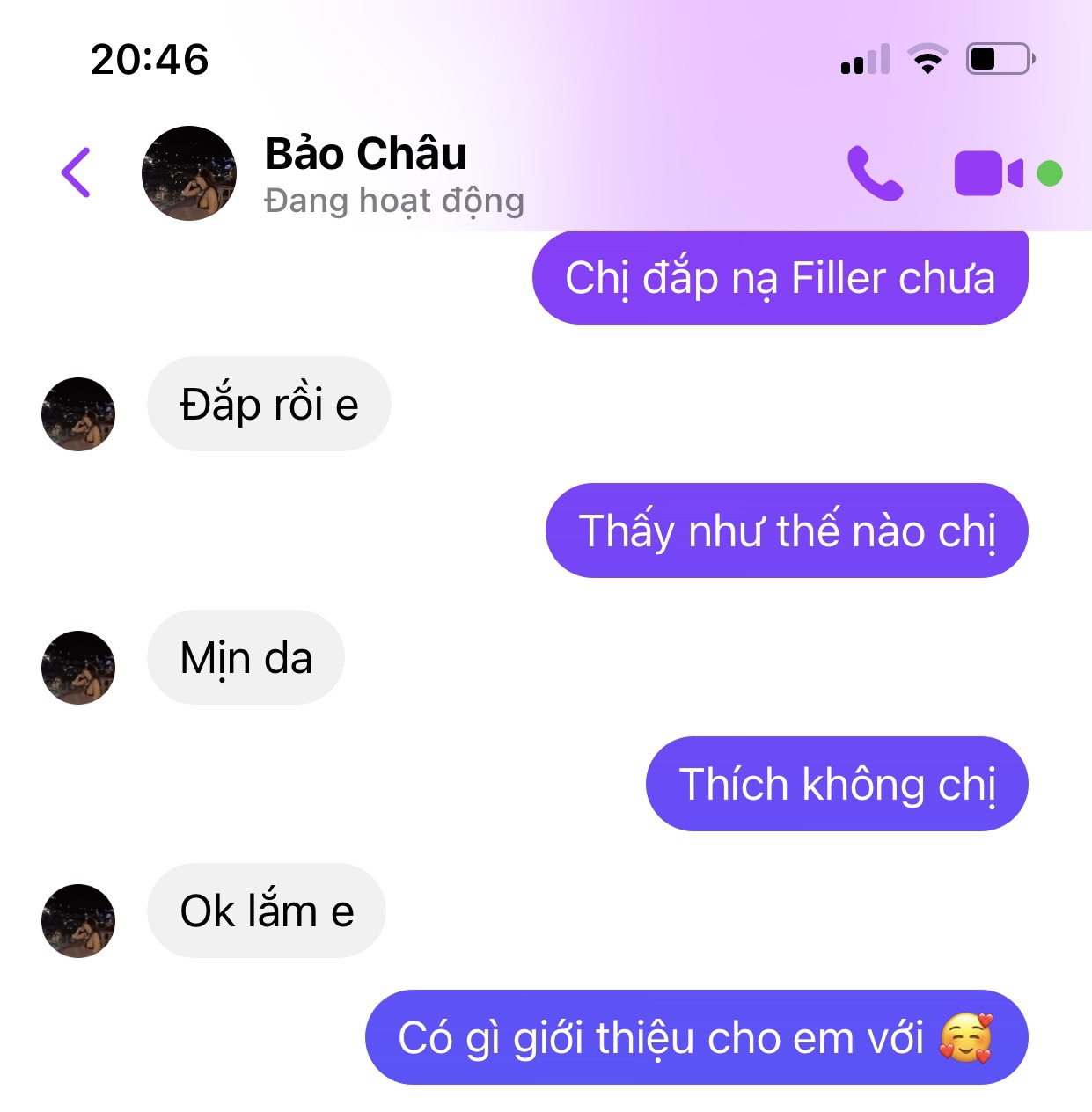Go back from Bảo Châu chat

tap(77, 172)
